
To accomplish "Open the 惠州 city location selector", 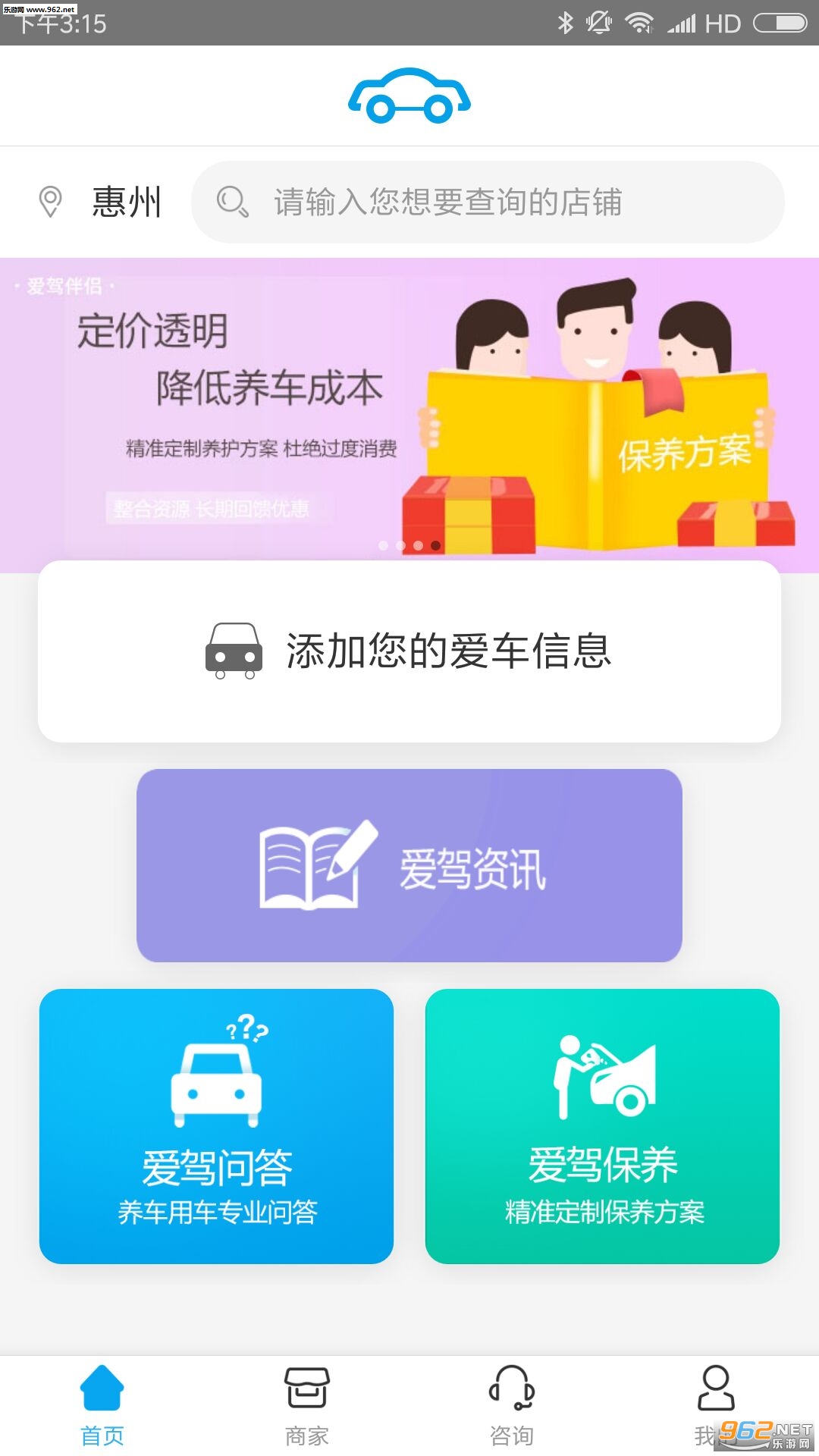I will pos(102,202).
